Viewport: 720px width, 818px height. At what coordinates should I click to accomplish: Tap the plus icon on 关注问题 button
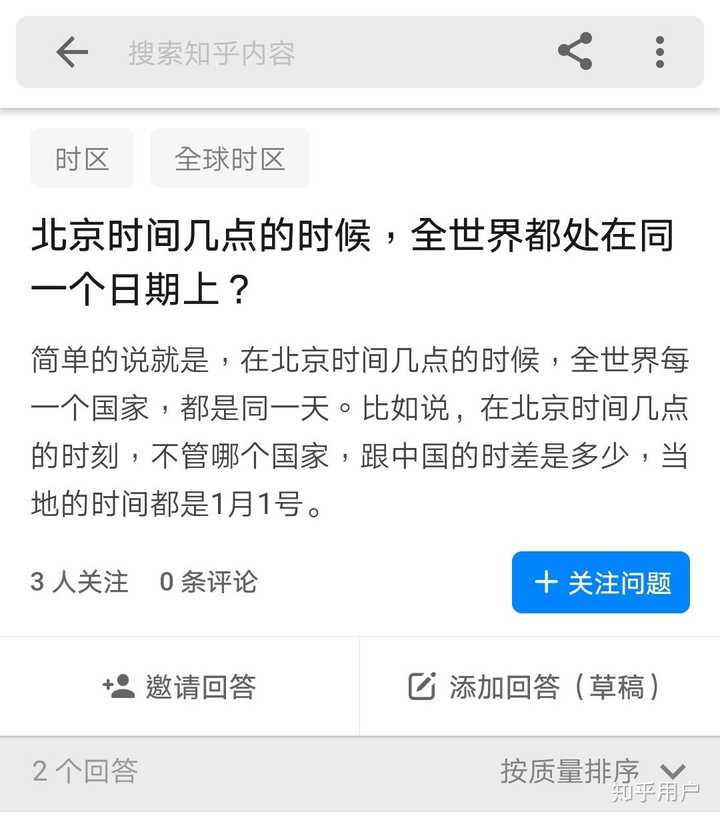point(545,582)
